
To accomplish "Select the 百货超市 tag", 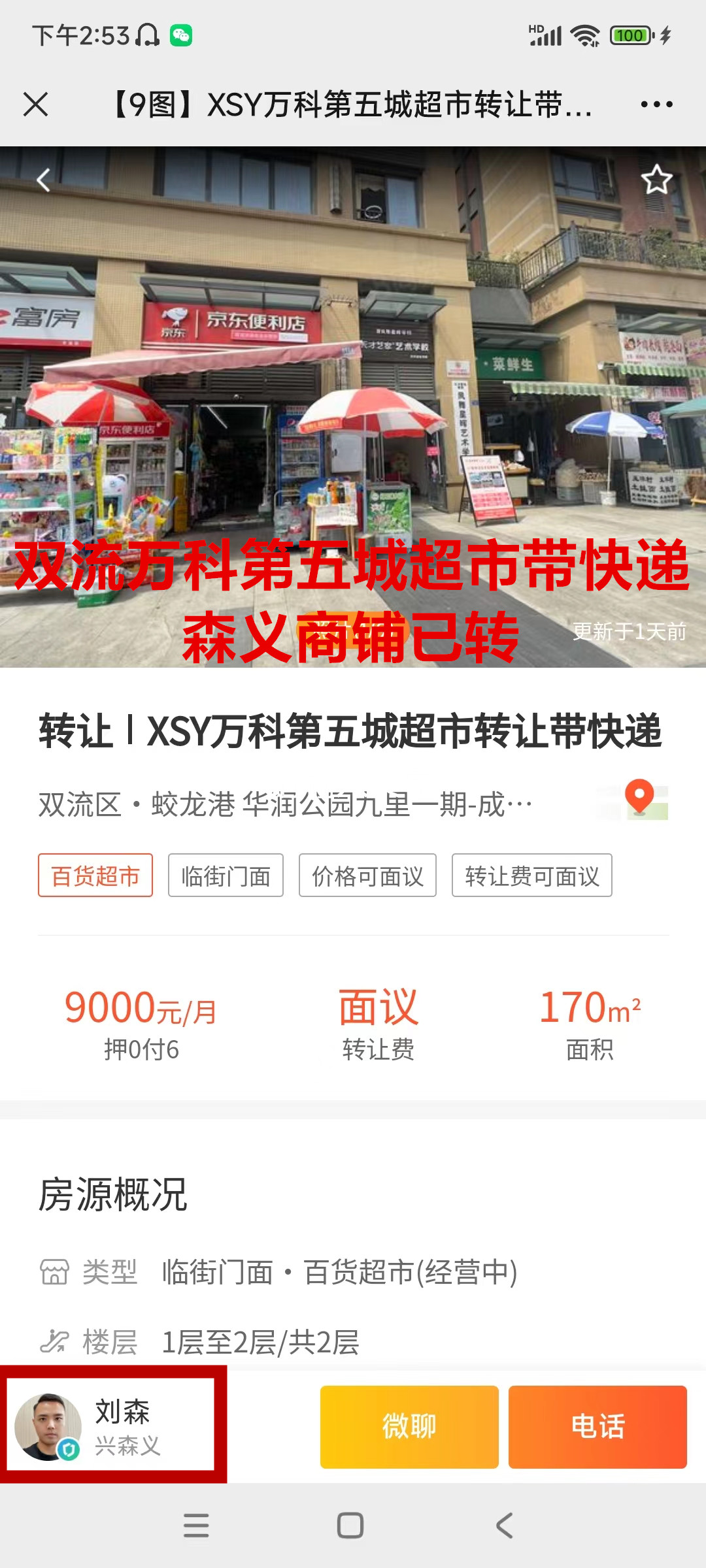I will click(95, 875).
